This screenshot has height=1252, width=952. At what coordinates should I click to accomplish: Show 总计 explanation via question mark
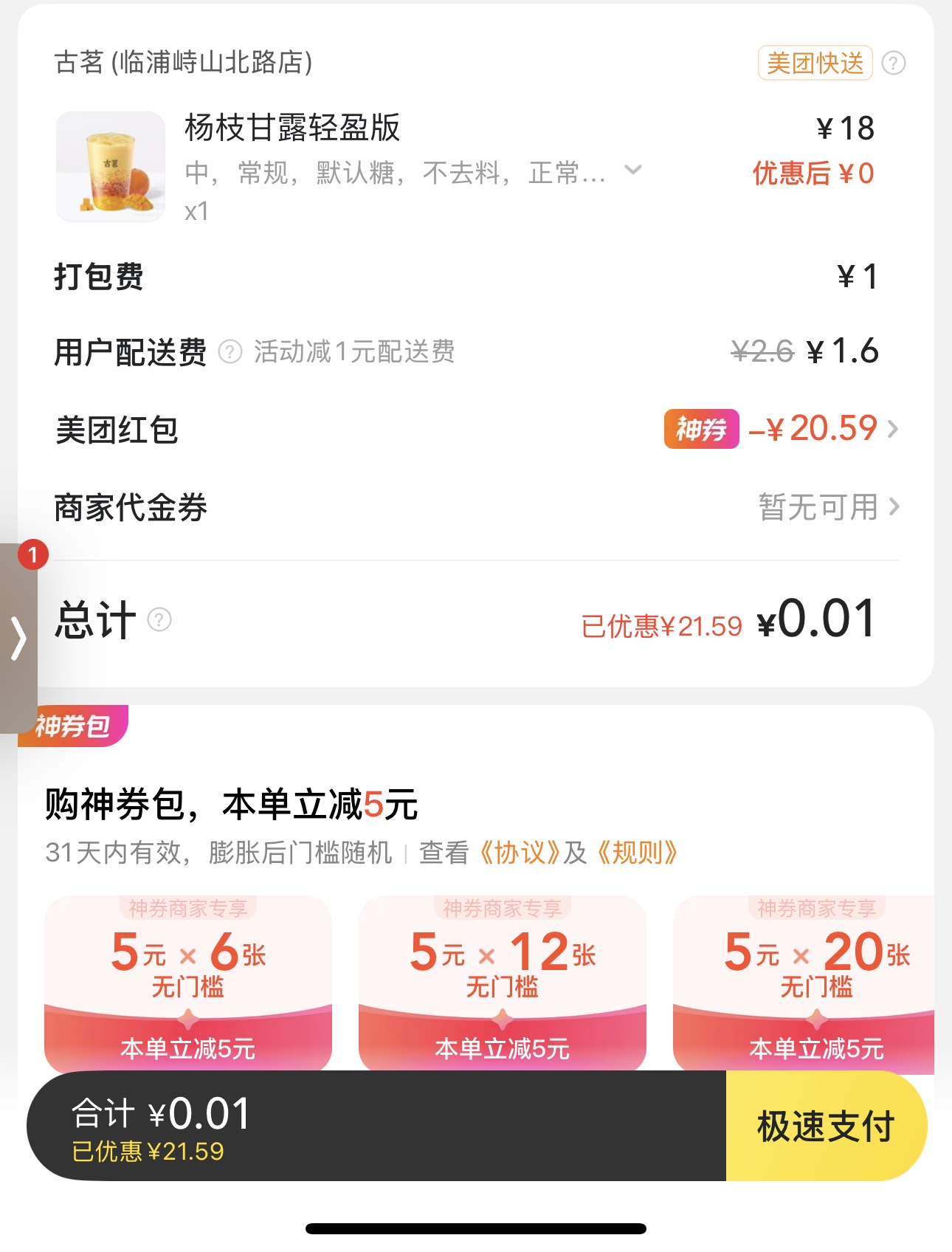point(159,620)
